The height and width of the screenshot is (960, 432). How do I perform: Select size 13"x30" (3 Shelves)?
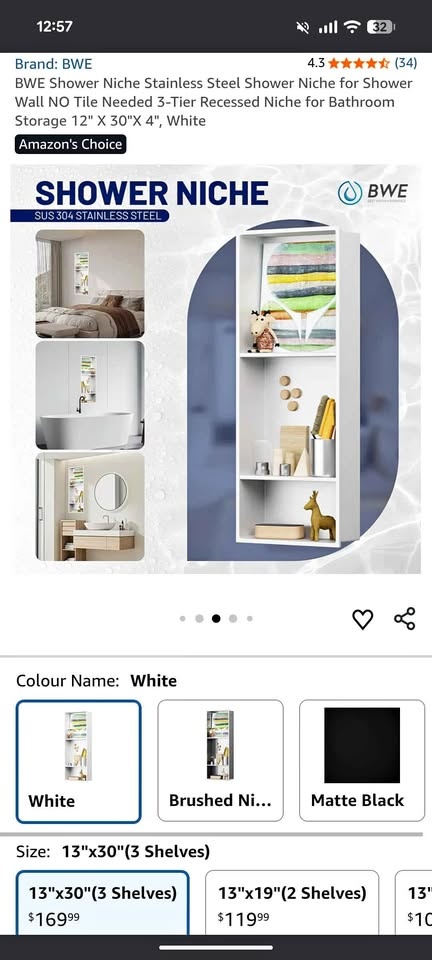click(102, 902)
